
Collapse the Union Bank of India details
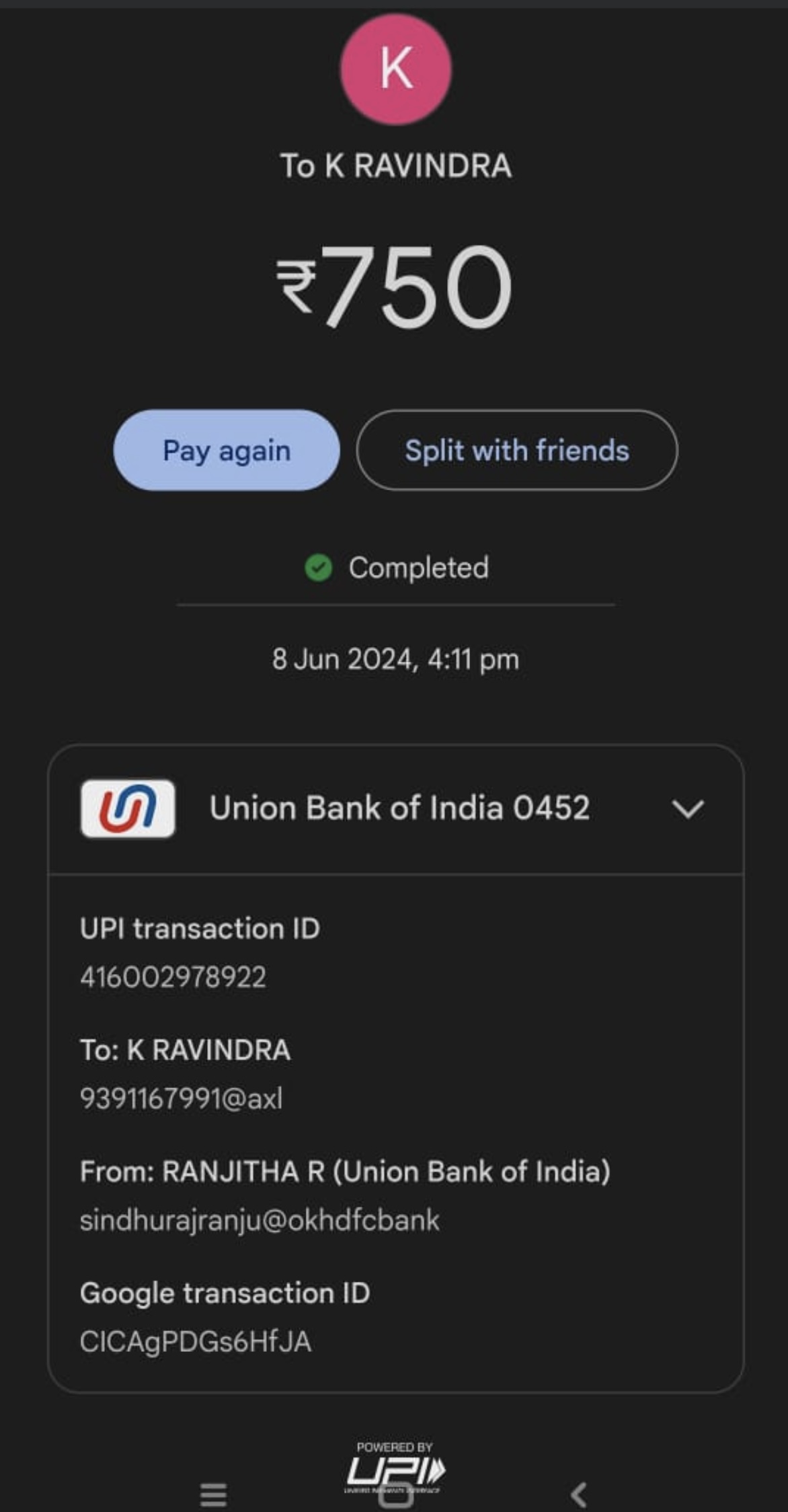coord(687,808)
